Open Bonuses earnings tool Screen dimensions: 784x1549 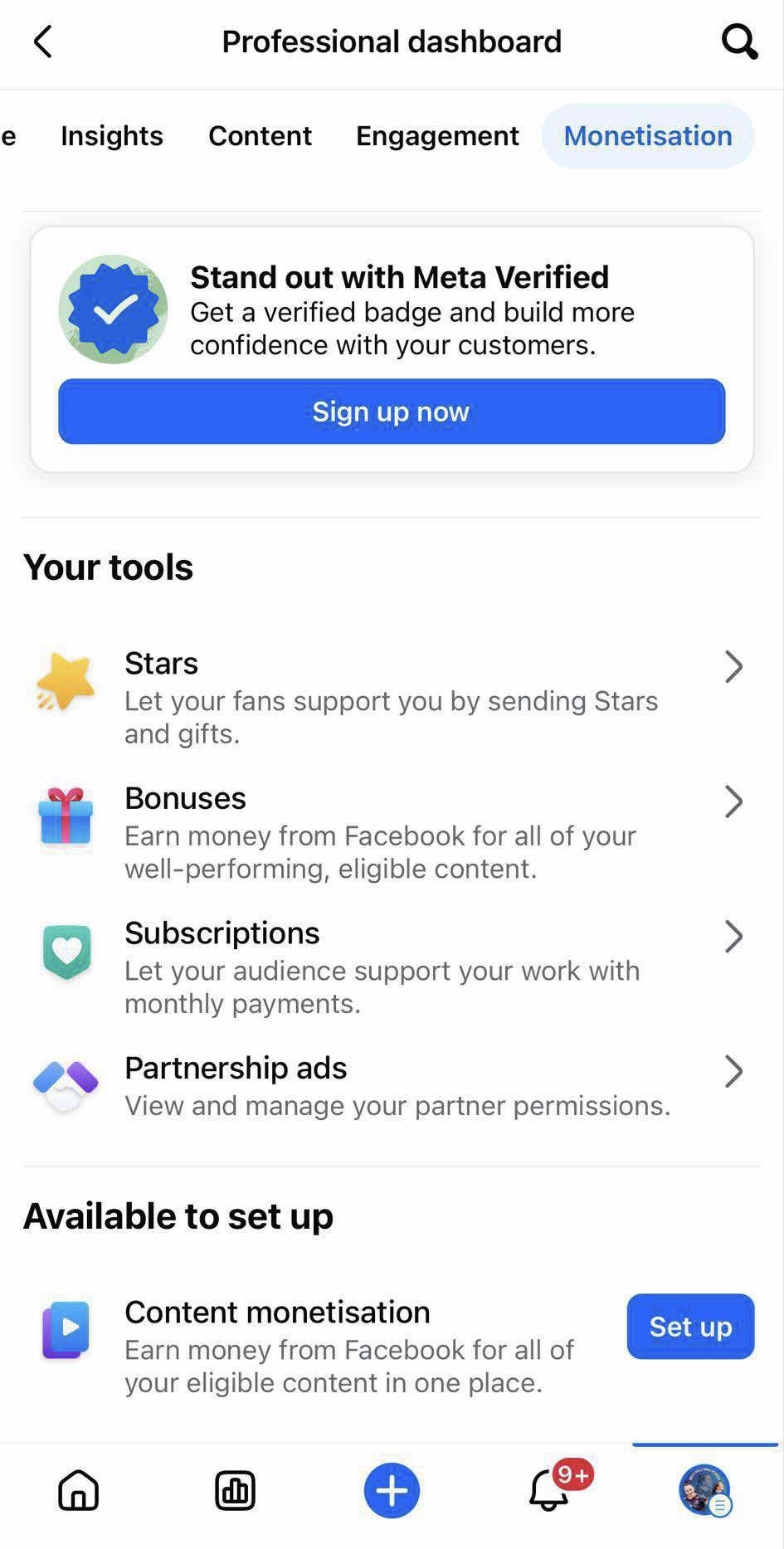pos(392,832)
